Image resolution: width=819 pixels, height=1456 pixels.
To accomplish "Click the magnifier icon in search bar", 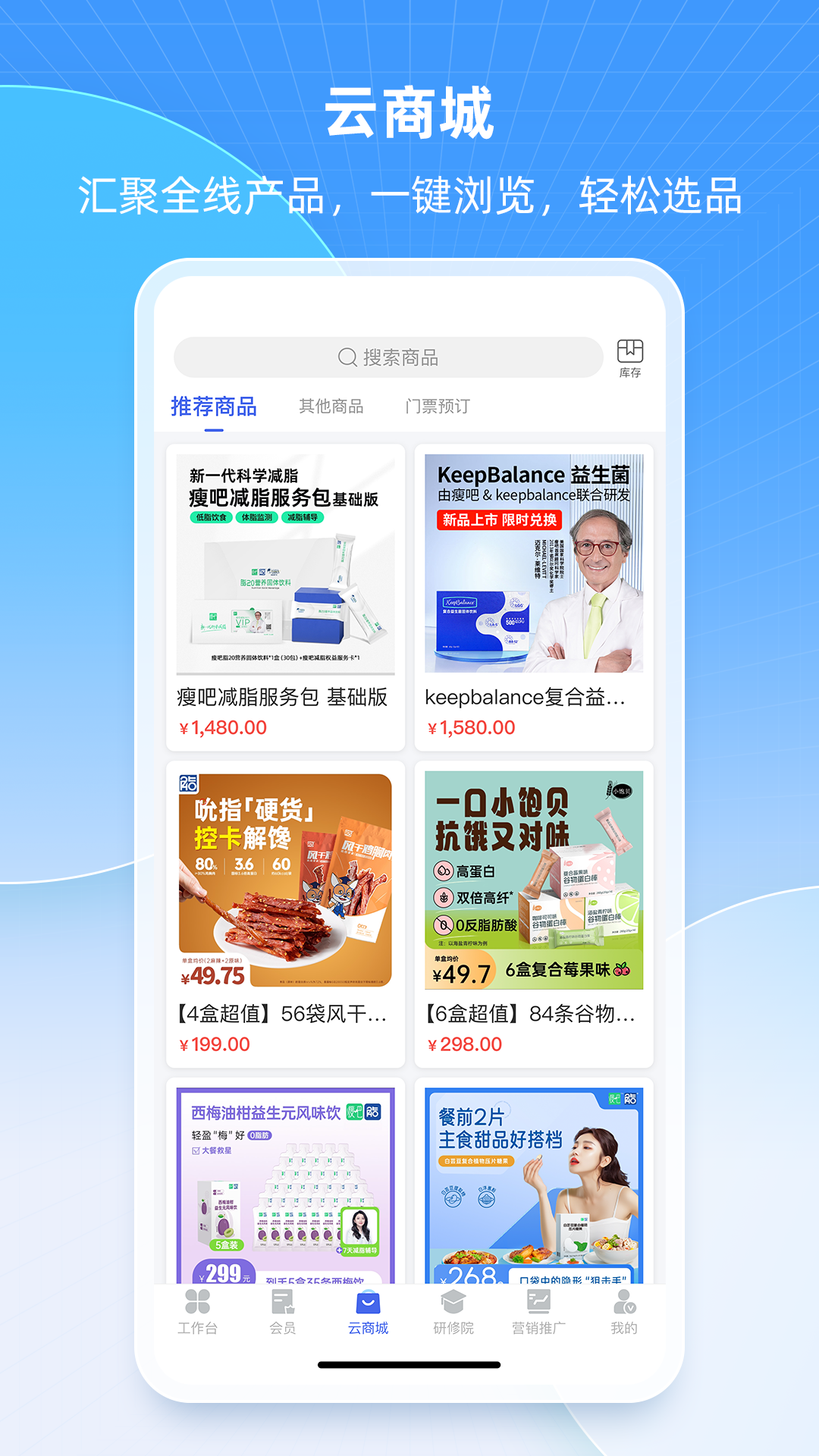I will pyautogui.click(x=347, y=357).
